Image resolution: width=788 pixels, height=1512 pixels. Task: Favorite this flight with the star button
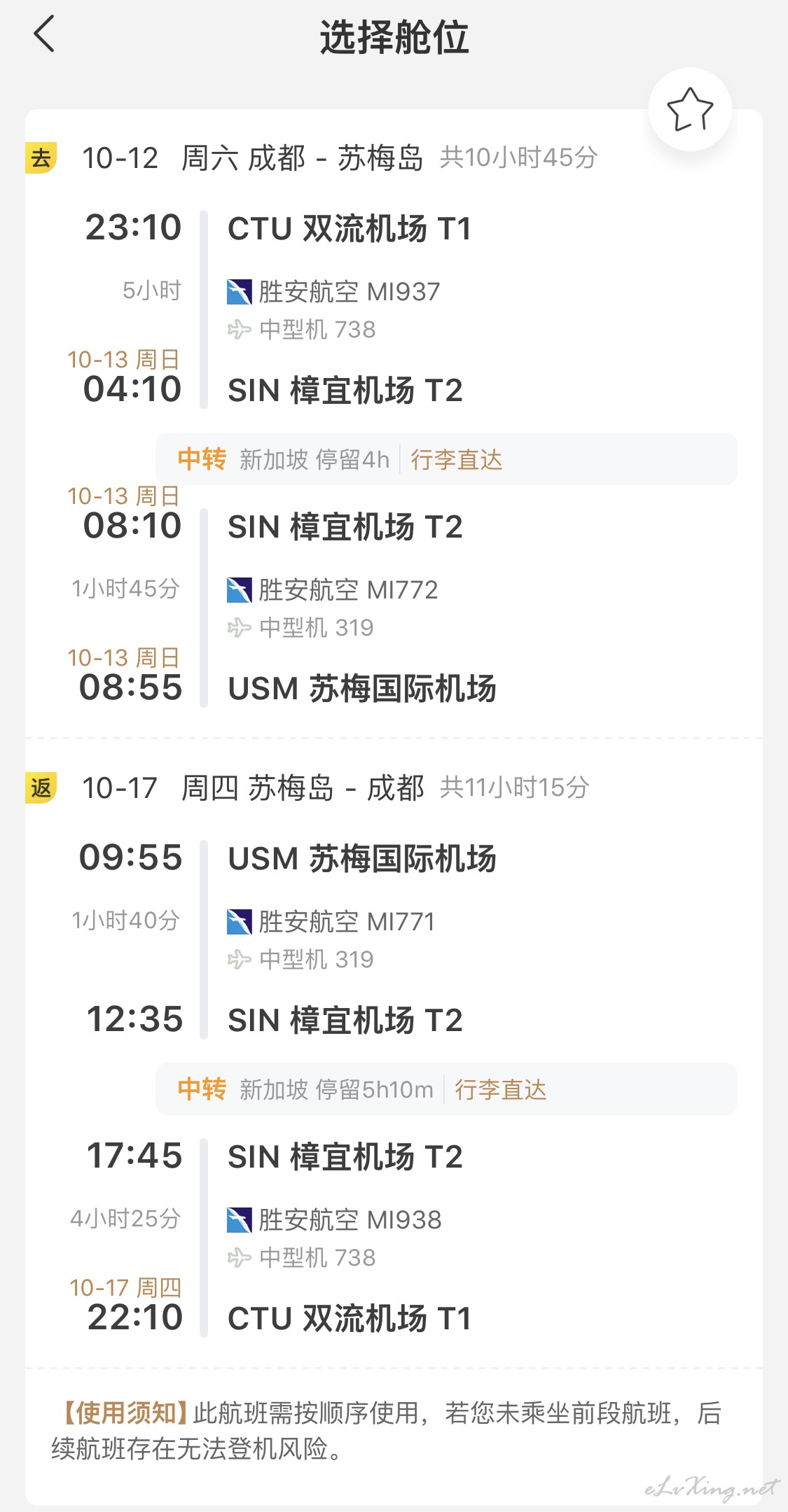click(690, 109)
